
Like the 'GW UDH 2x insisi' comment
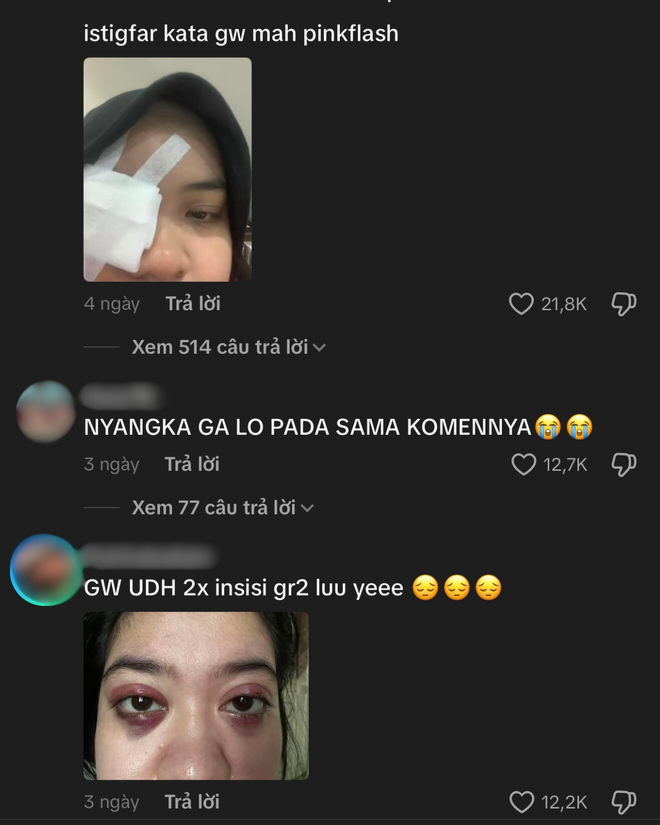tap(523, 802)
